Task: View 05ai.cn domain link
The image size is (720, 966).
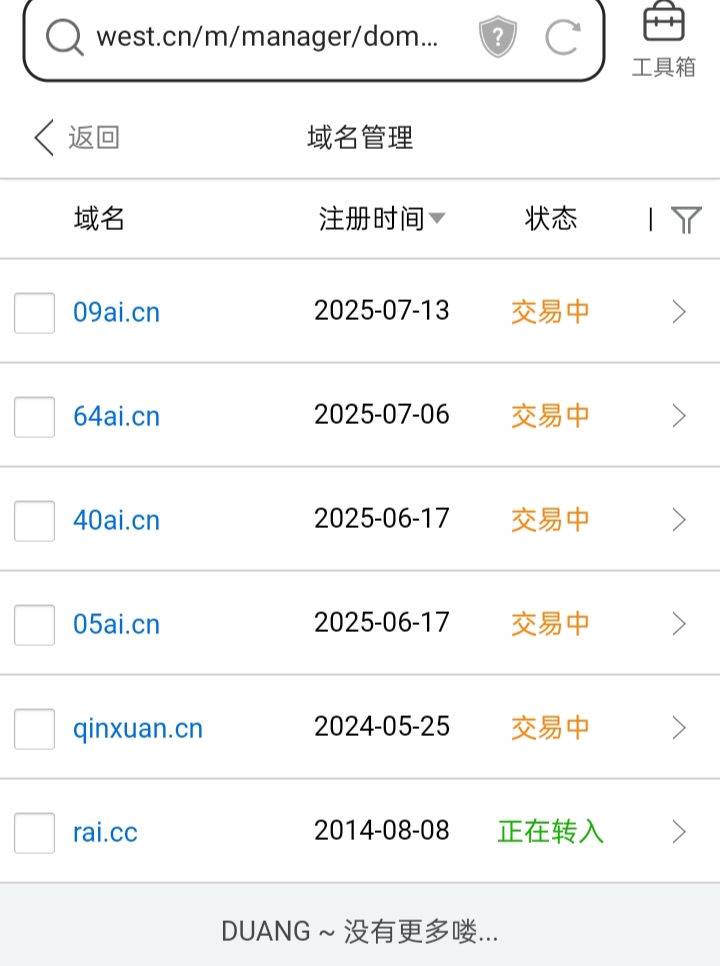Action: (116, 624)
